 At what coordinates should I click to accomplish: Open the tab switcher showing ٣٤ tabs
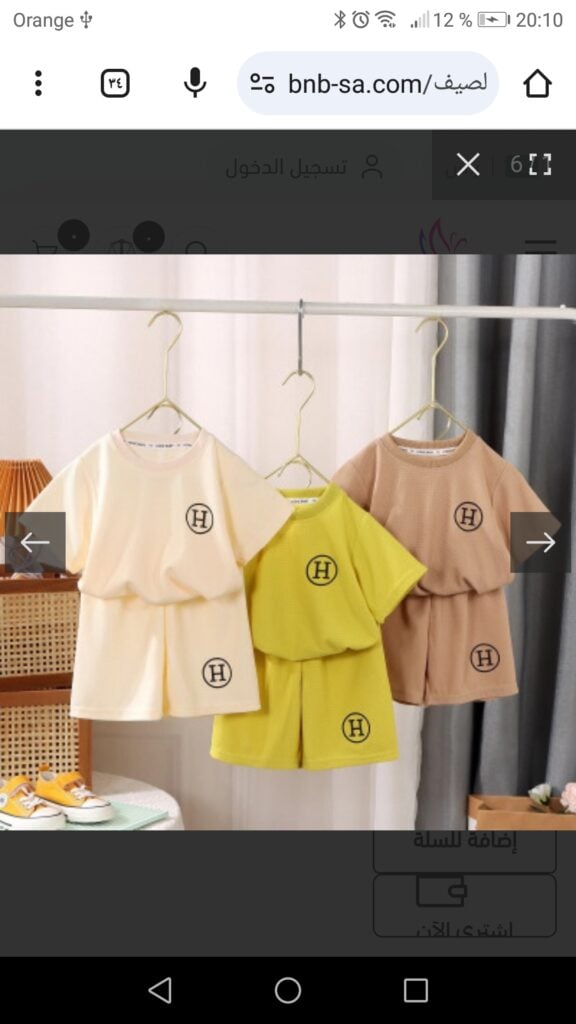point(115,84)
